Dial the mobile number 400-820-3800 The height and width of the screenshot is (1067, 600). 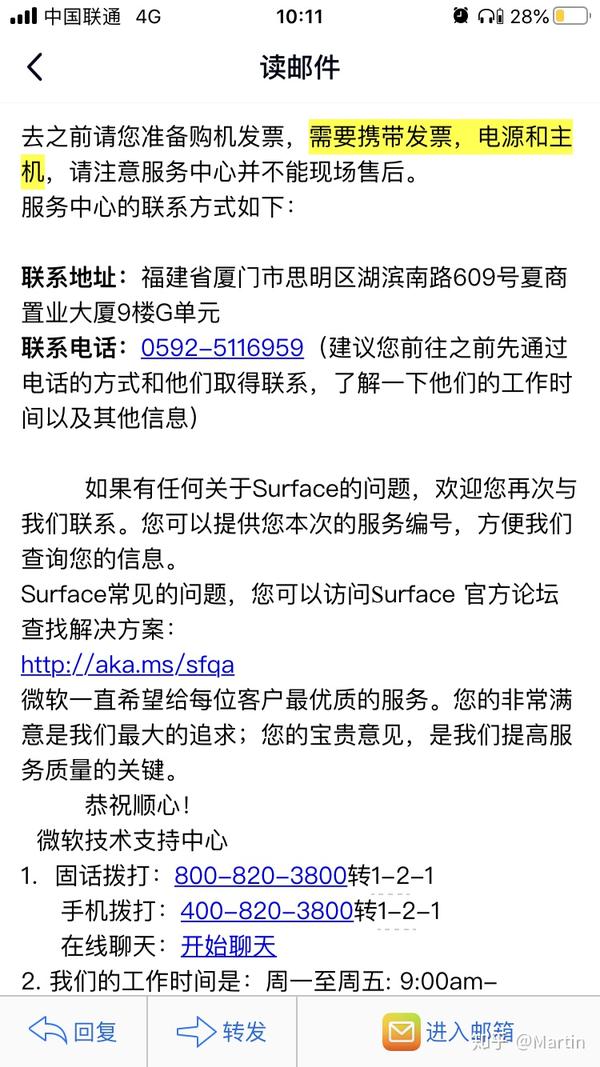(x=267, y=910)
